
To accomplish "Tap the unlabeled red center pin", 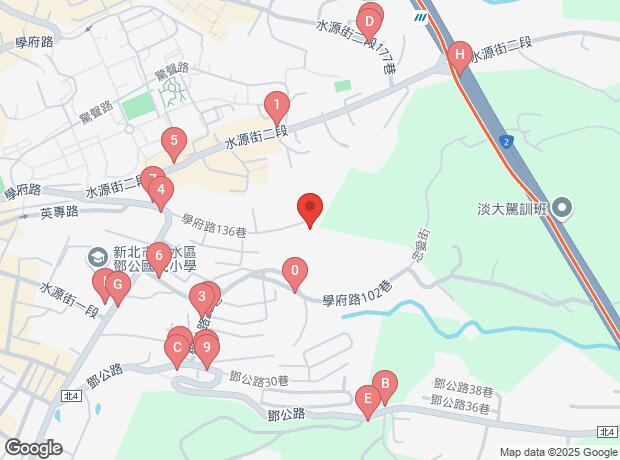I will pos(310,208).
